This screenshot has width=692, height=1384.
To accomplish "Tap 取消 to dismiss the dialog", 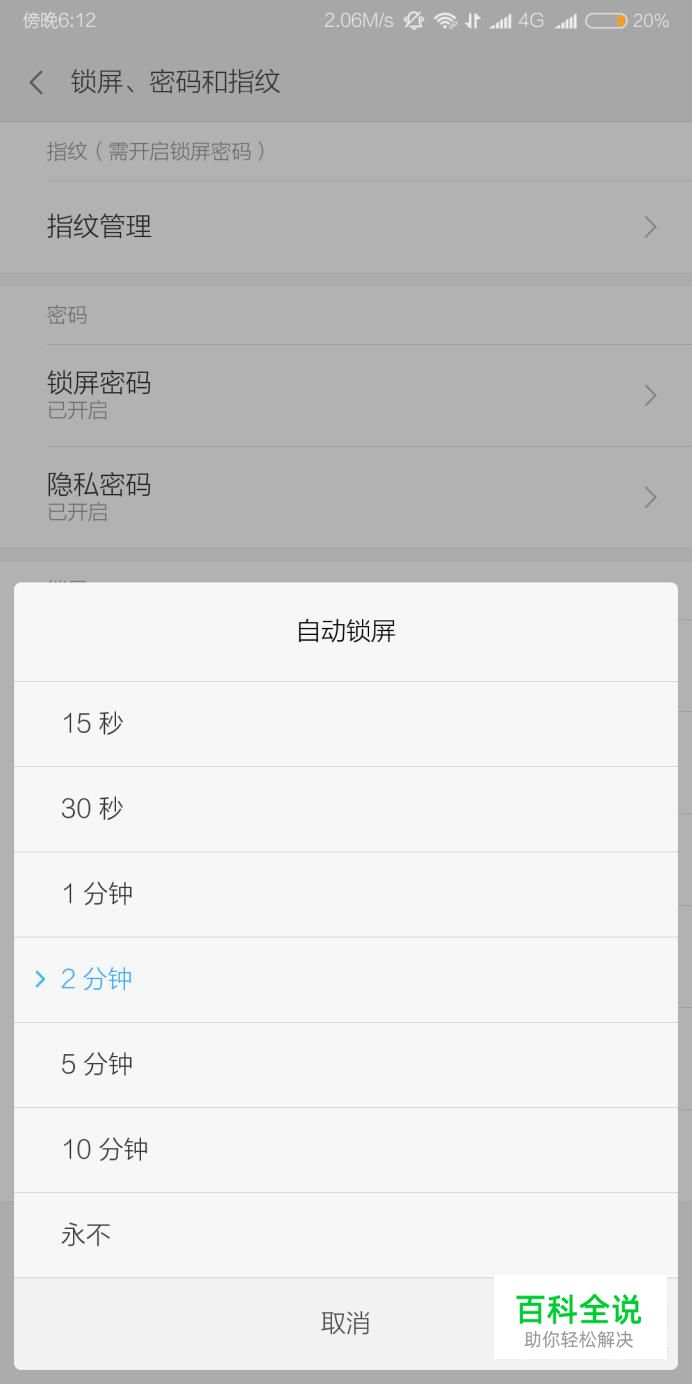I will point(346,1324).
